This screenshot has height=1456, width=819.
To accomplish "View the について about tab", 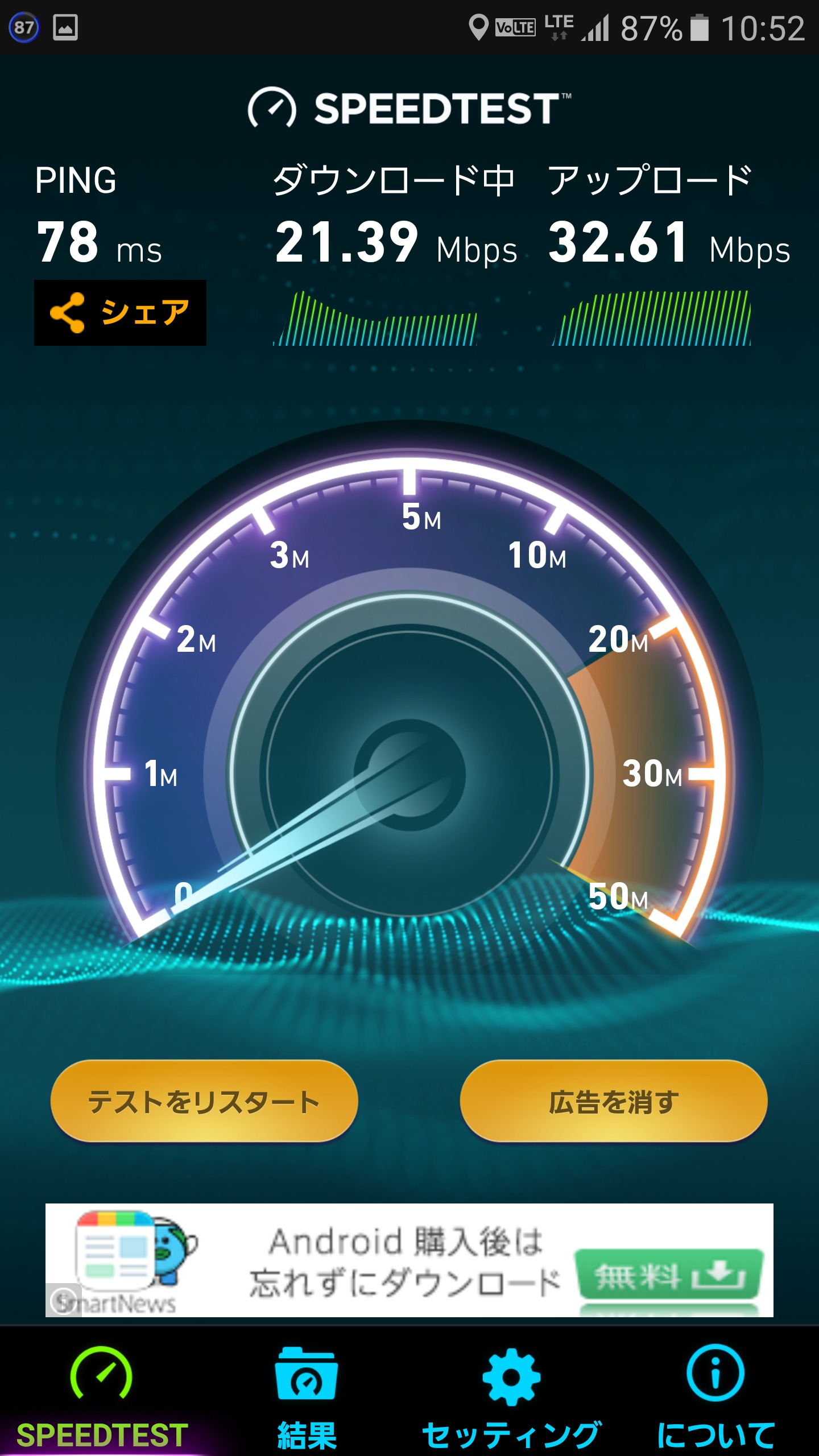I will coord(715,1393).
